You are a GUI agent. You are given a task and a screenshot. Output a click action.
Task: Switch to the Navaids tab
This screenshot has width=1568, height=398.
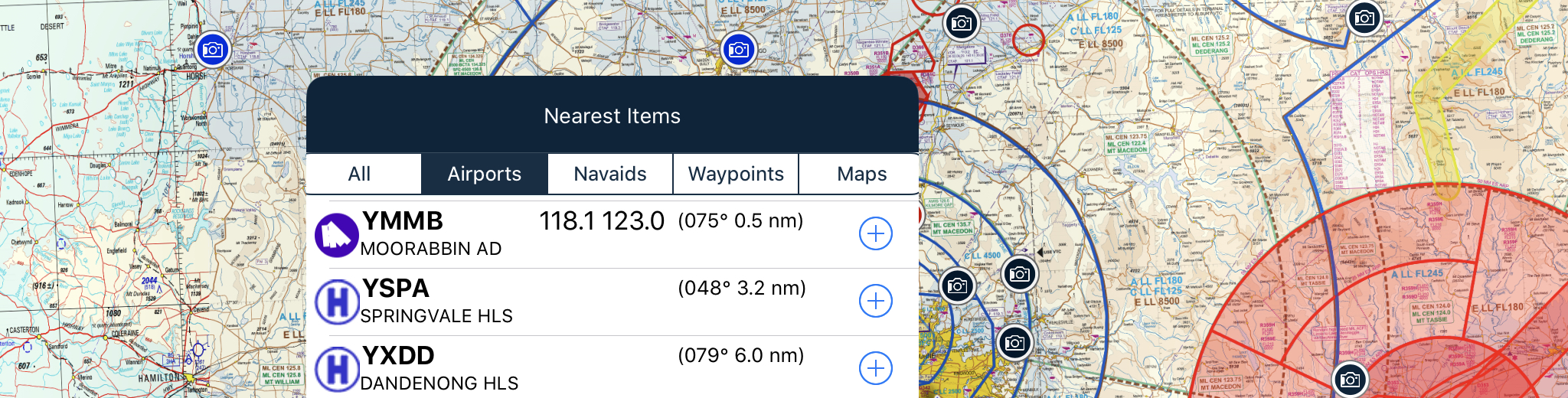click(610, 175)
